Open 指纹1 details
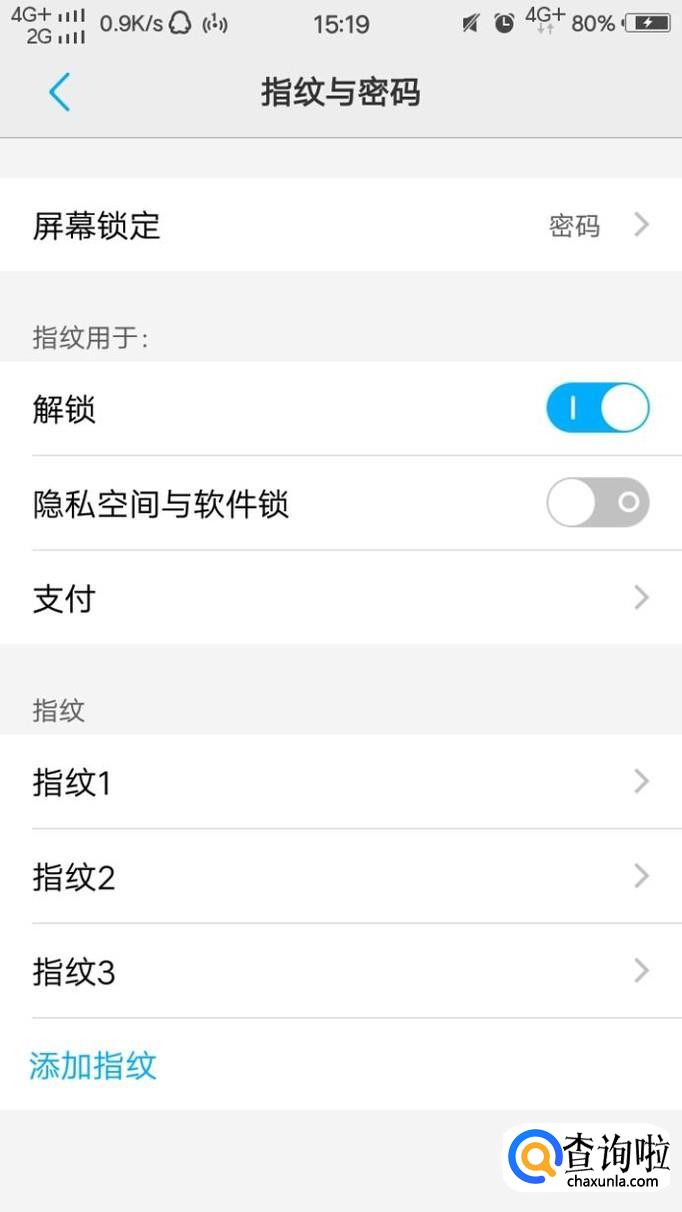 pyautogui.click(x=340, y=782)
